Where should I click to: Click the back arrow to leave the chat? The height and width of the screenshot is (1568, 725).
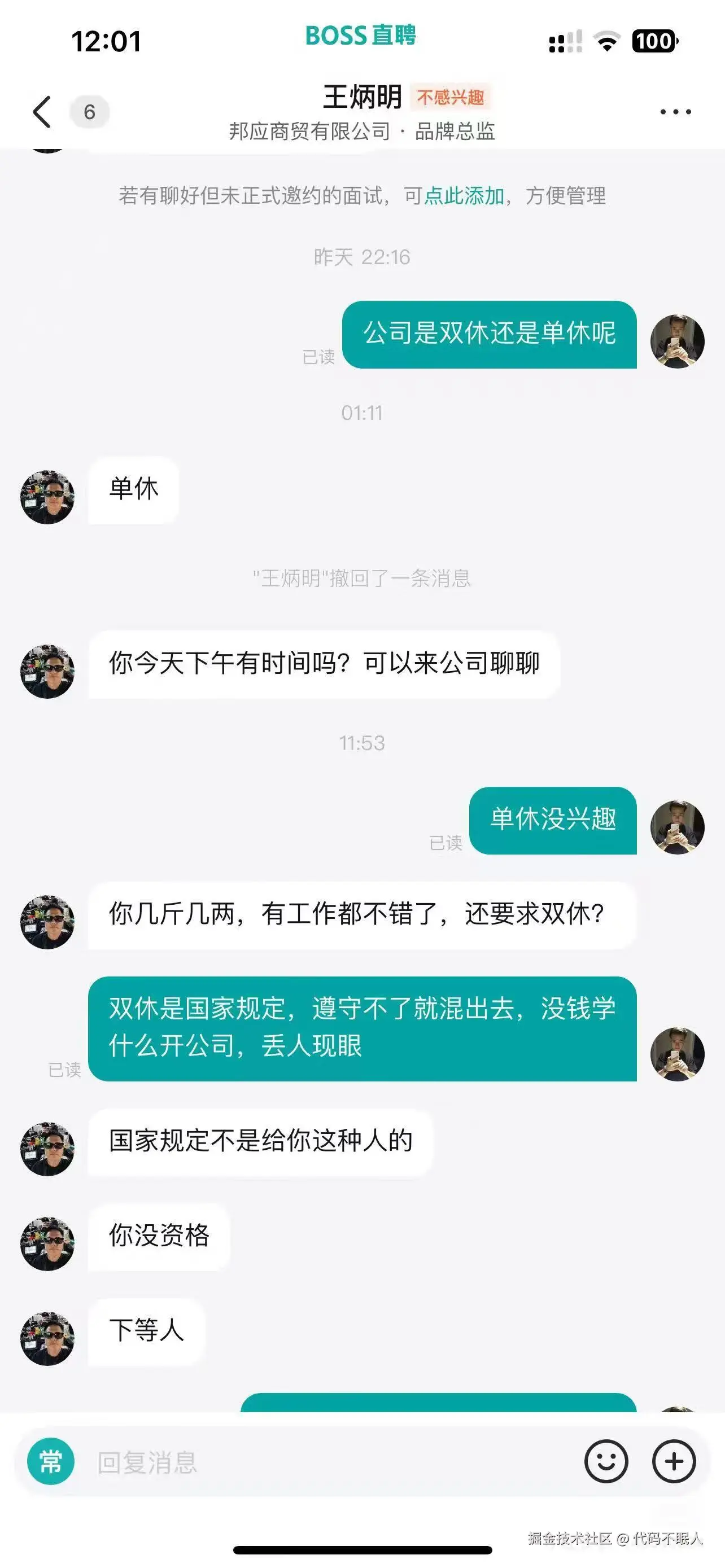(x=41, y=112)
